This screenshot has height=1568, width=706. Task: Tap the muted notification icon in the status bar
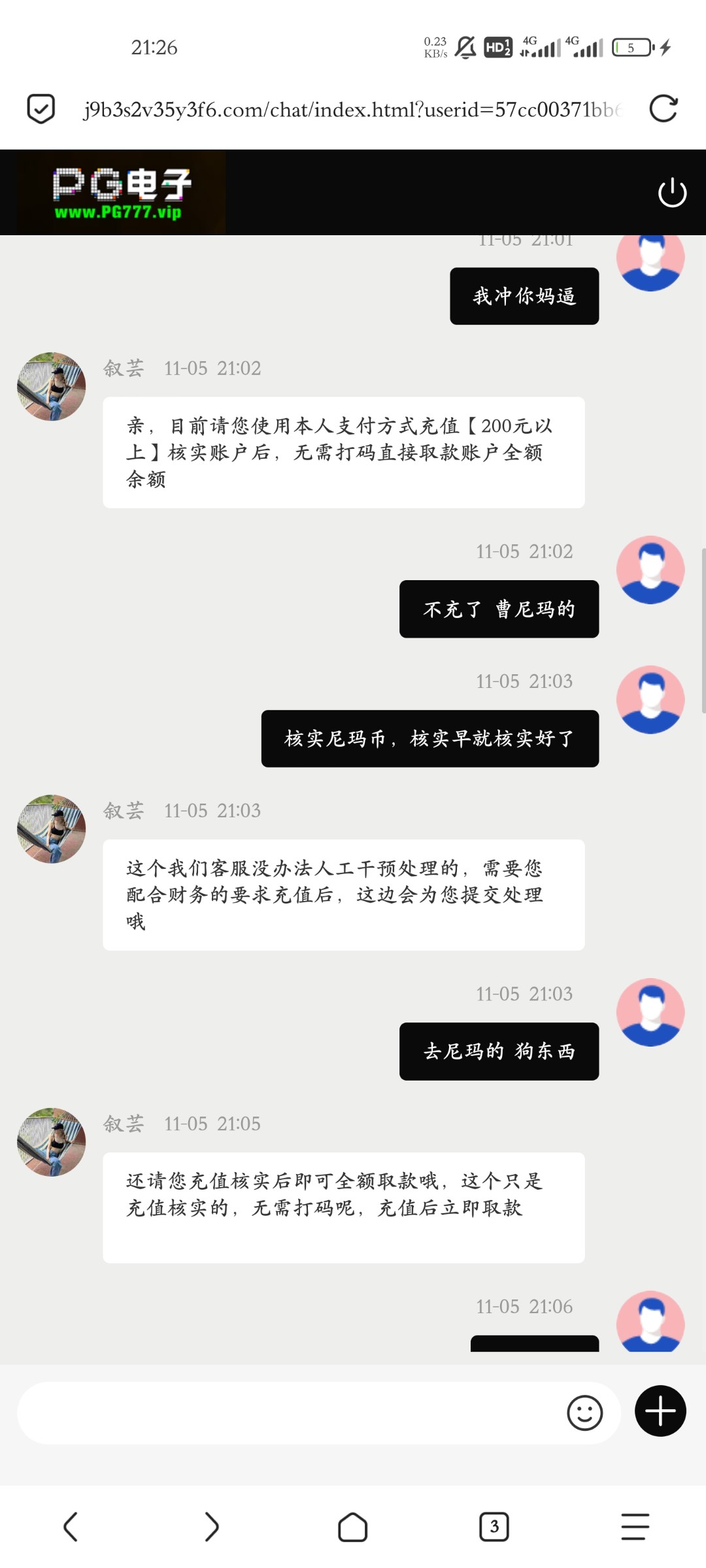pyautogui.click(x=465, y=47)
